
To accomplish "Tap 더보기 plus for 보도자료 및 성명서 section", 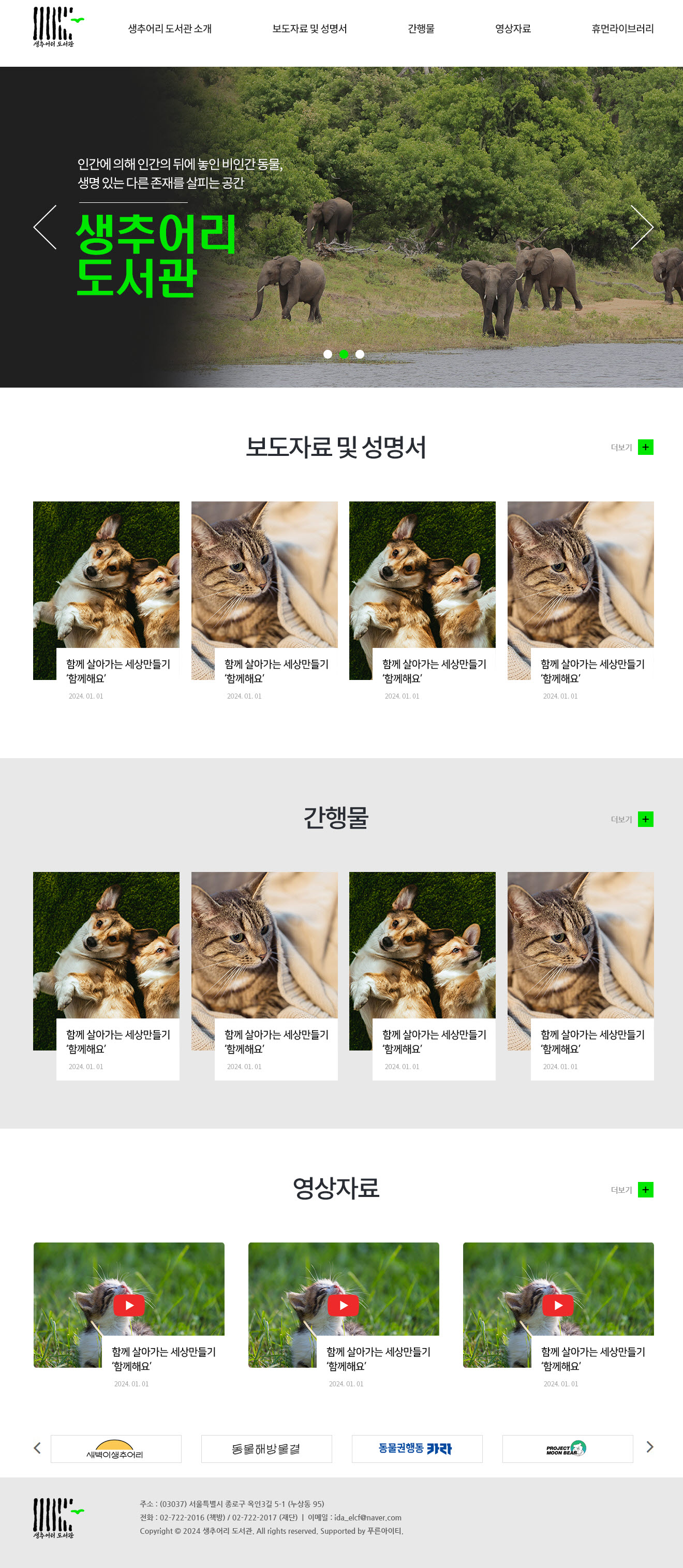I will coord(645,448).
